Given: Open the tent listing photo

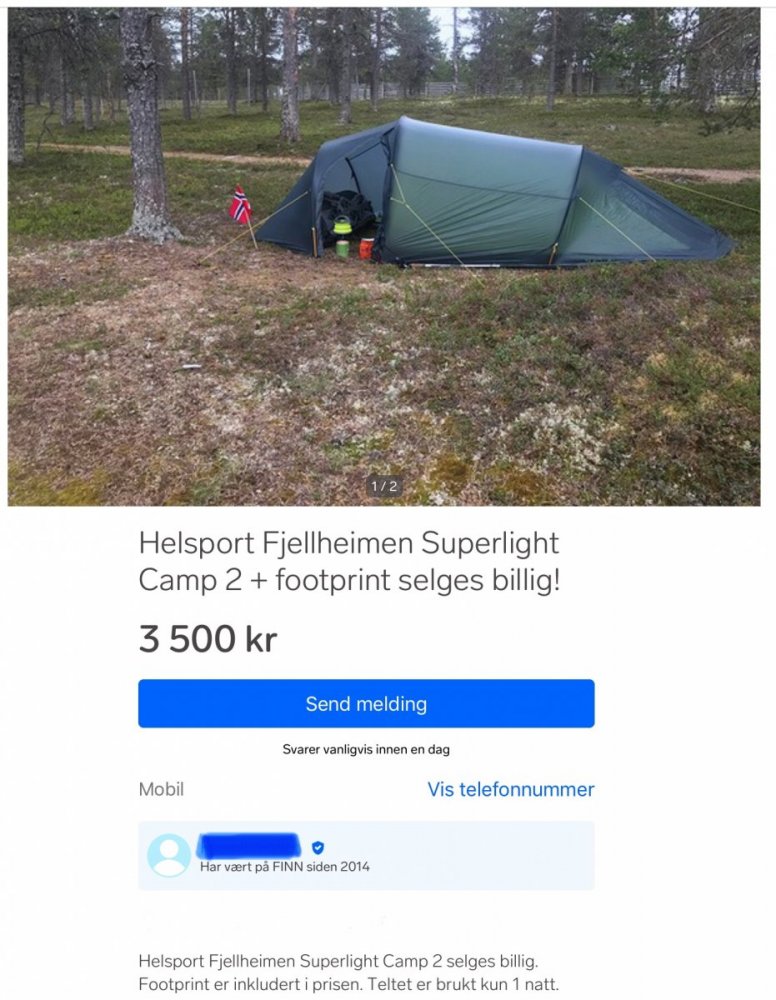Looking at the screenshot, I should point(384,256).
